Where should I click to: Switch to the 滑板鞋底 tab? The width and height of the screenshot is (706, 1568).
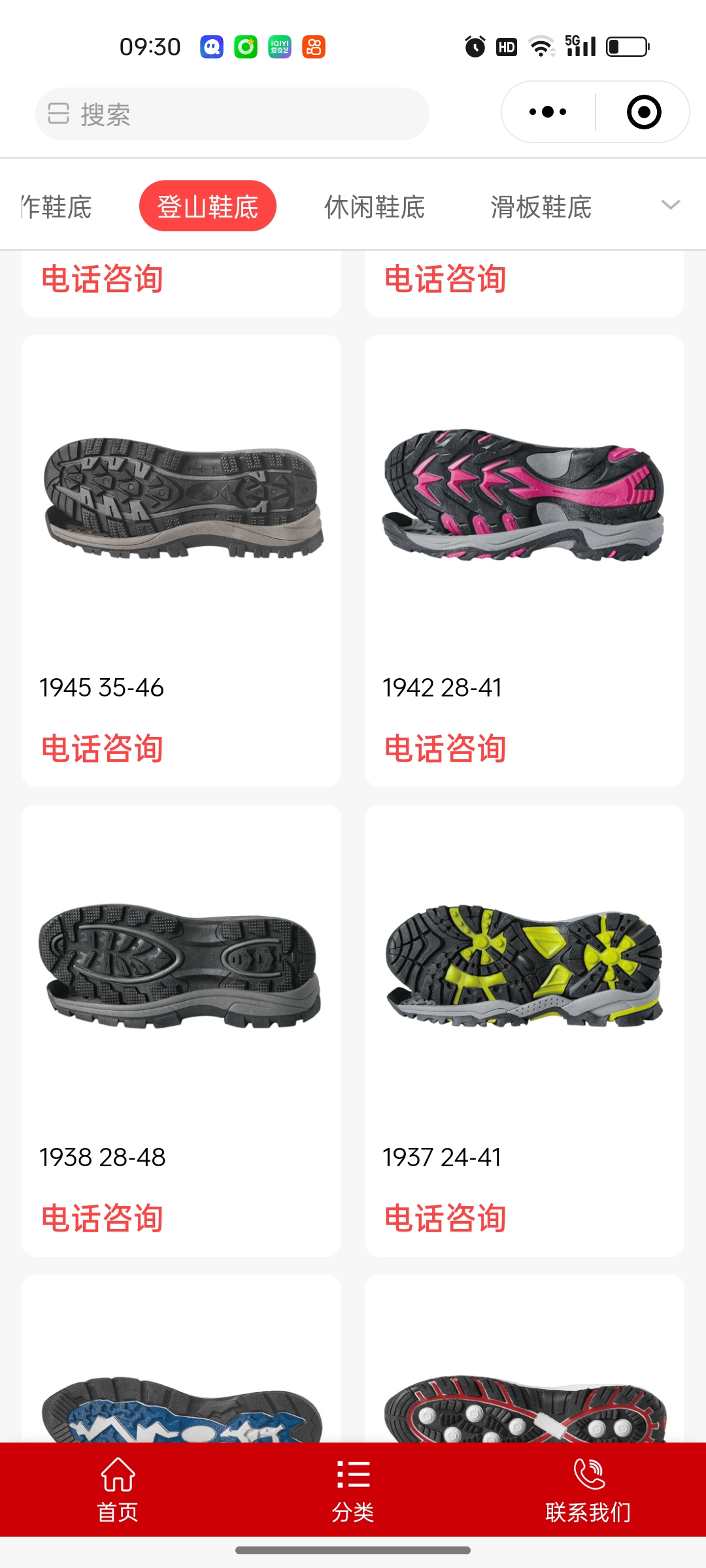click(541, 207)
